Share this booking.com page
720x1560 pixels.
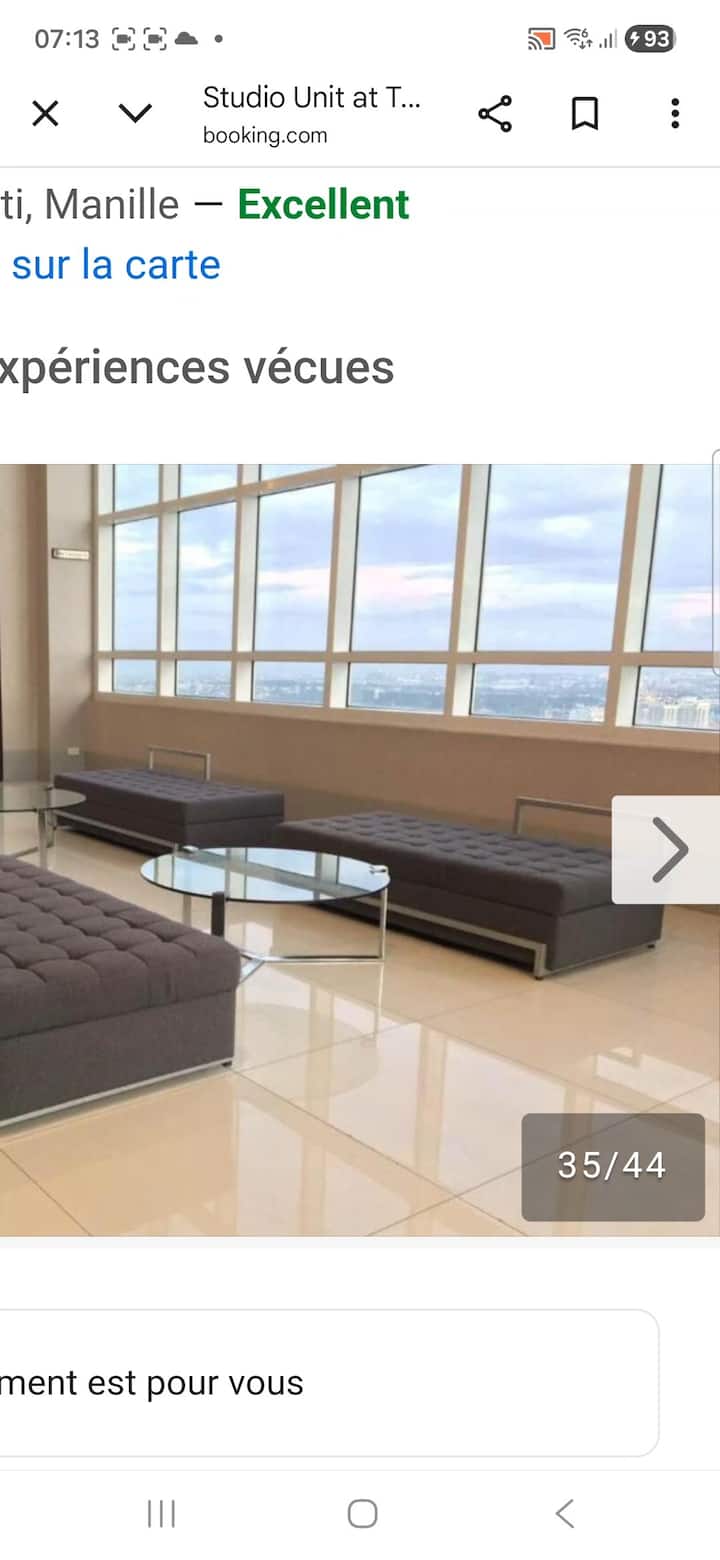tap(495, 114)
